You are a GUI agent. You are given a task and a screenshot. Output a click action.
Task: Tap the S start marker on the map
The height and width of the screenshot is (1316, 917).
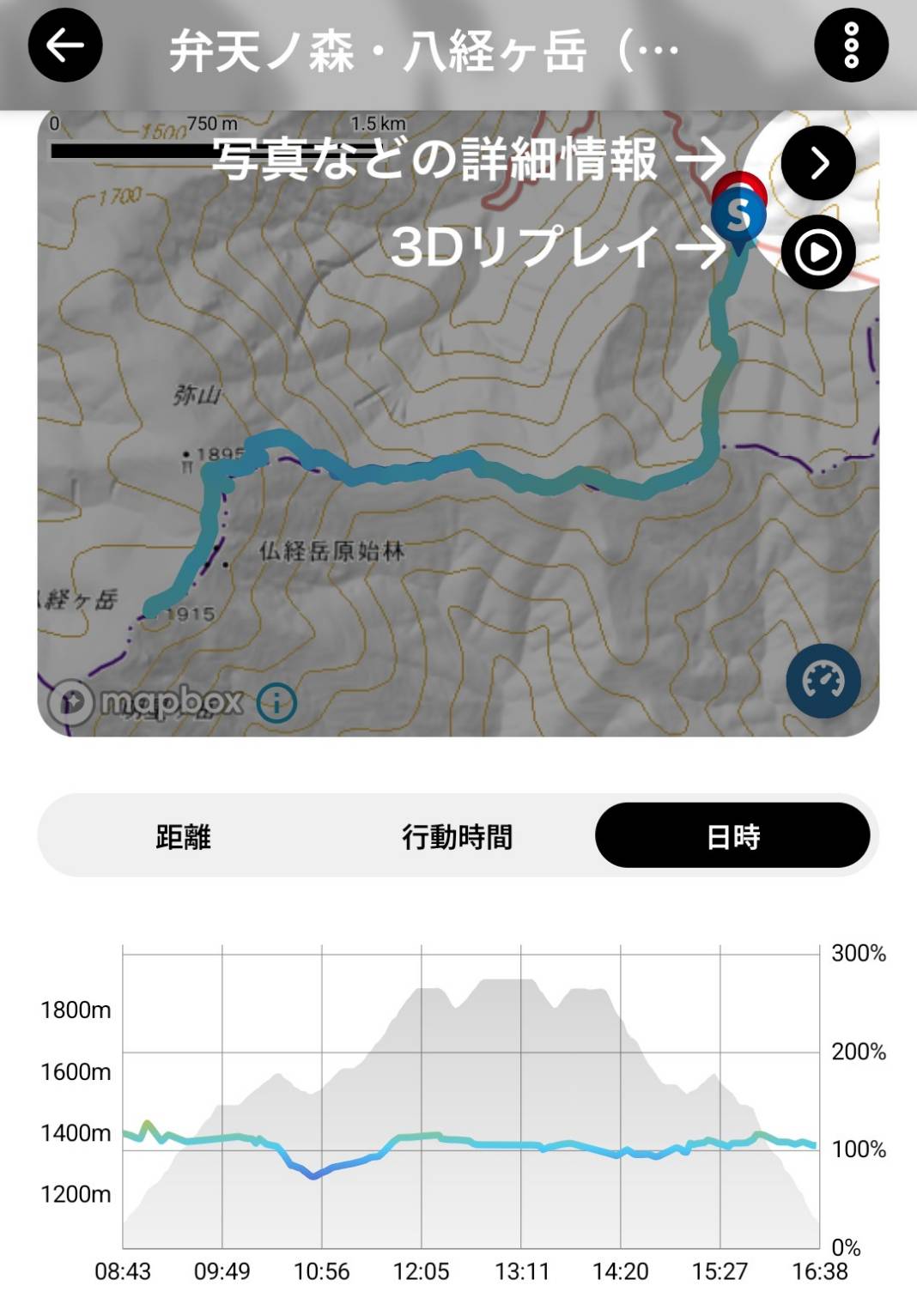pos(738,216)
